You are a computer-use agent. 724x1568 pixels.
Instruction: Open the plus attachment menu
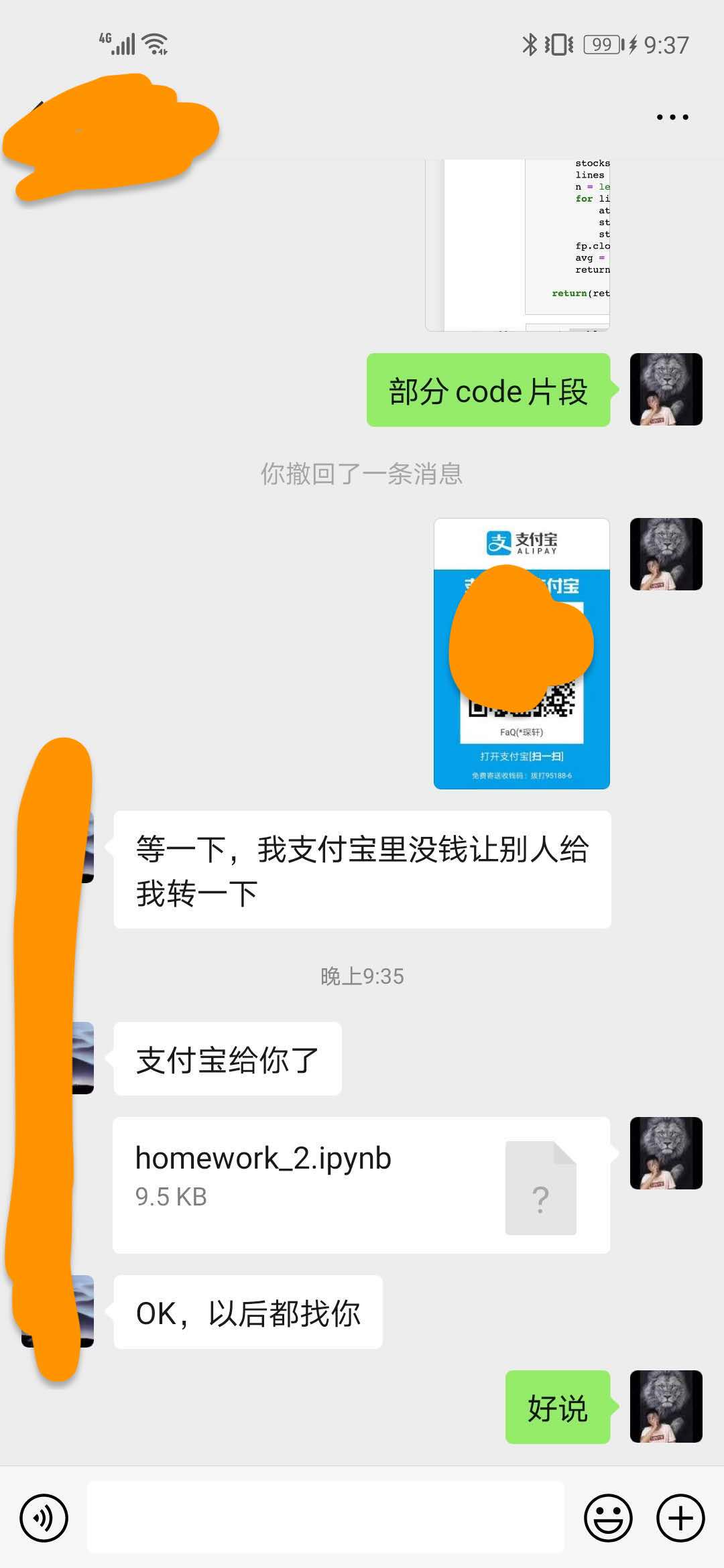pyautogui.click(x=680, y=1518)
